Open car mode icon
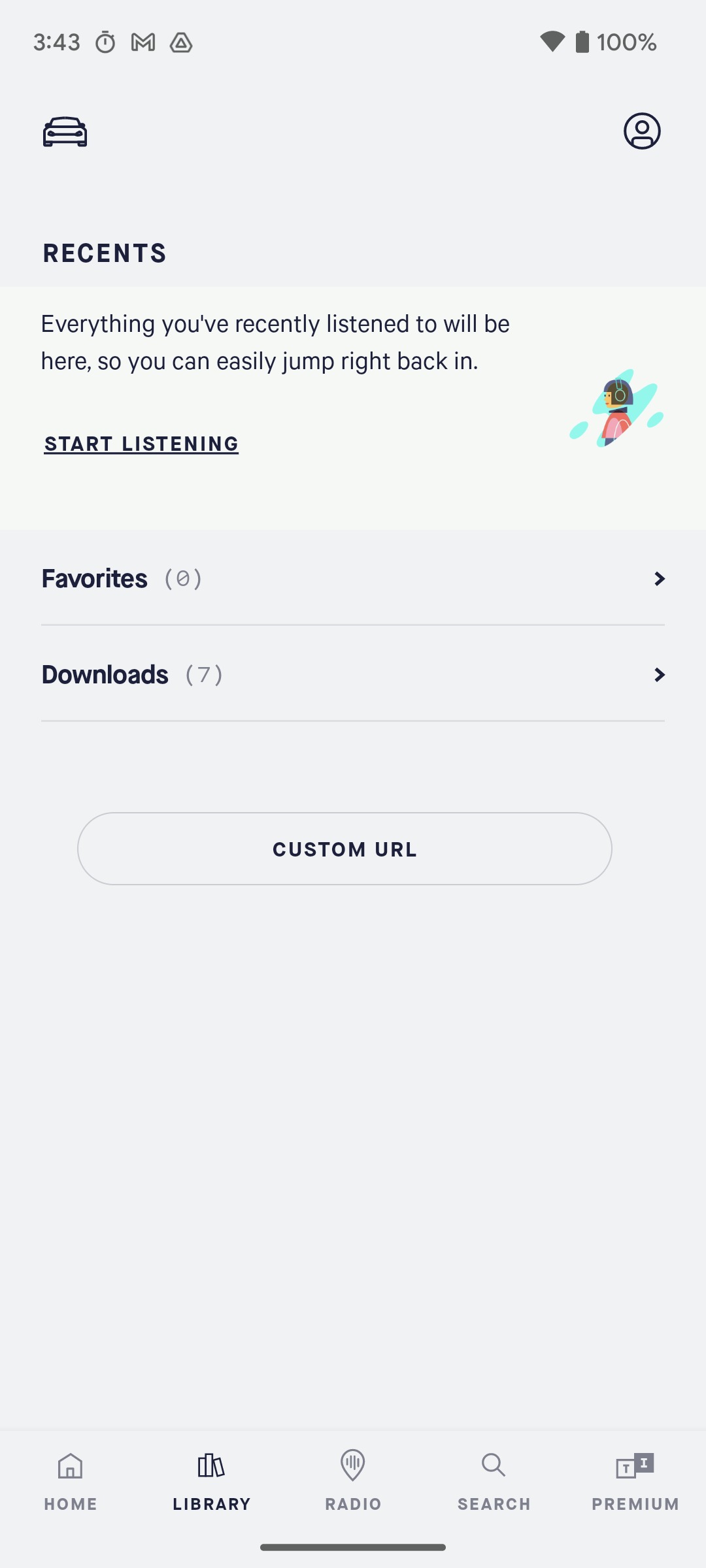 pos(65,131)
